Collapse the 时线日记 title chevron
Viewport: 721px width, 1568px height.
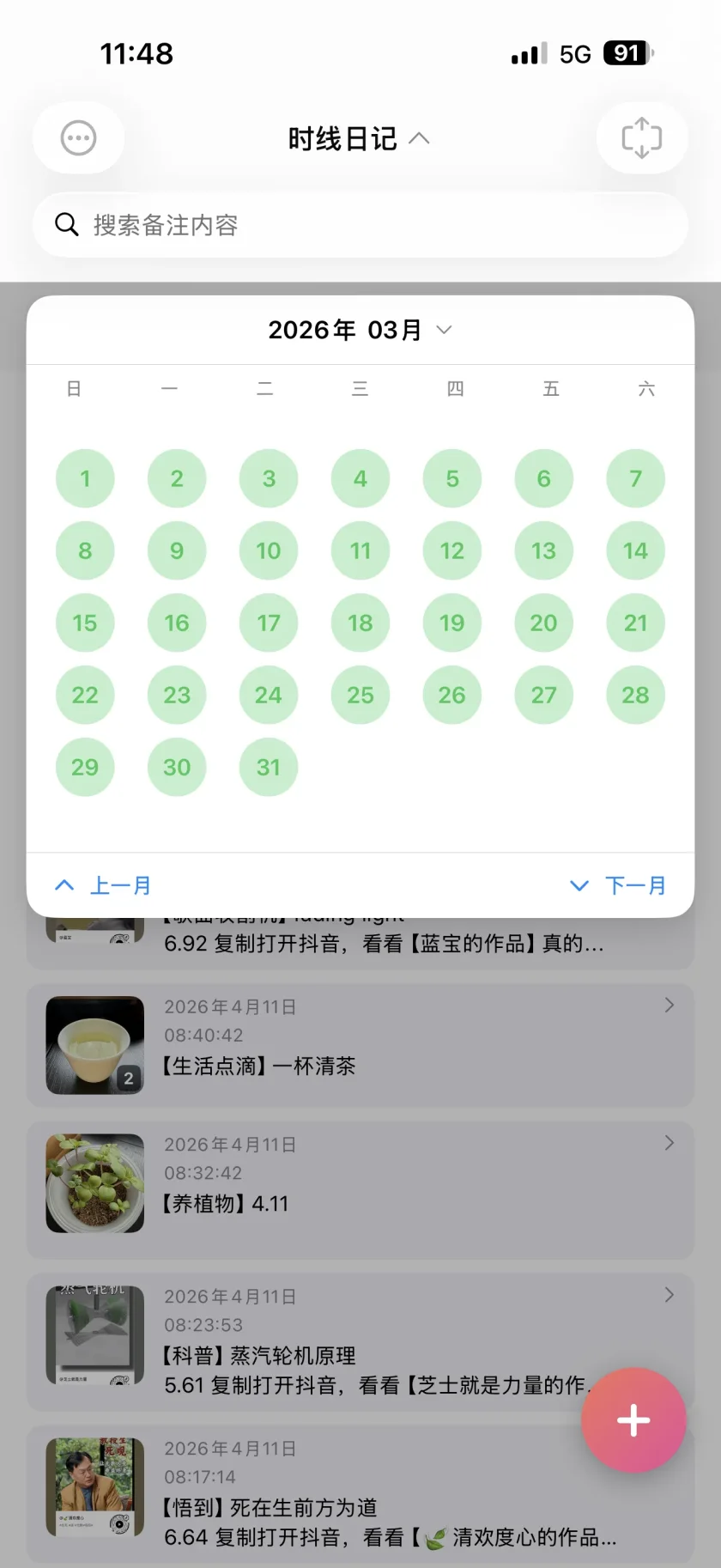point(420,137)
